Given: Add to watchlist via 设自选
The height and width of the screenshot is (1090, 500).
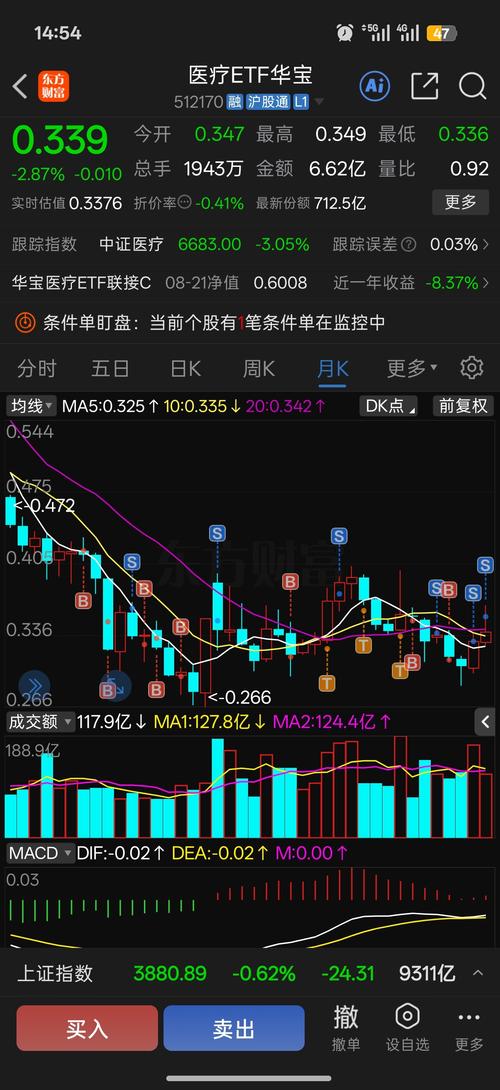Looking at the screenshot, I should coord(408,1027).
